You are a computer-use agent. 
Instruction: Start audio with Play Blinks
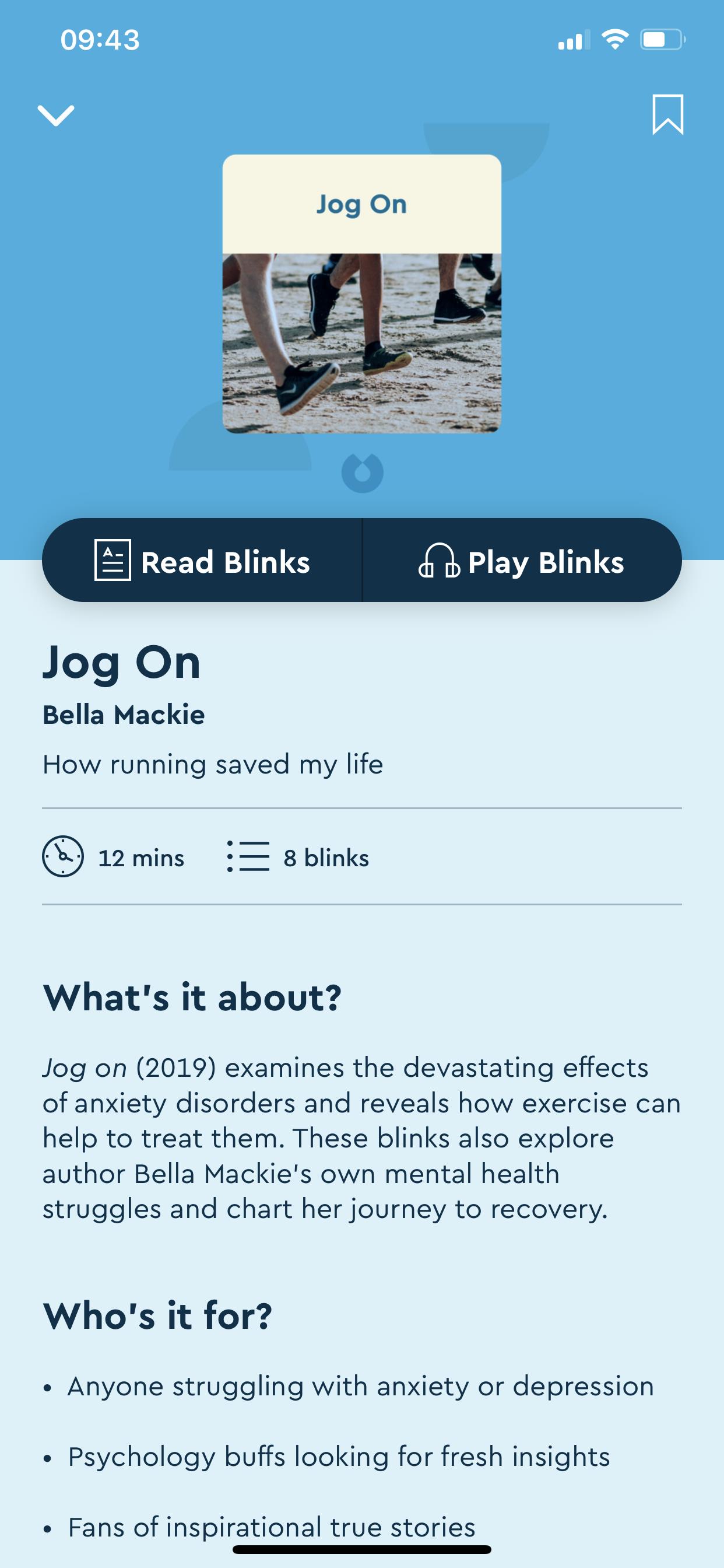521,561
